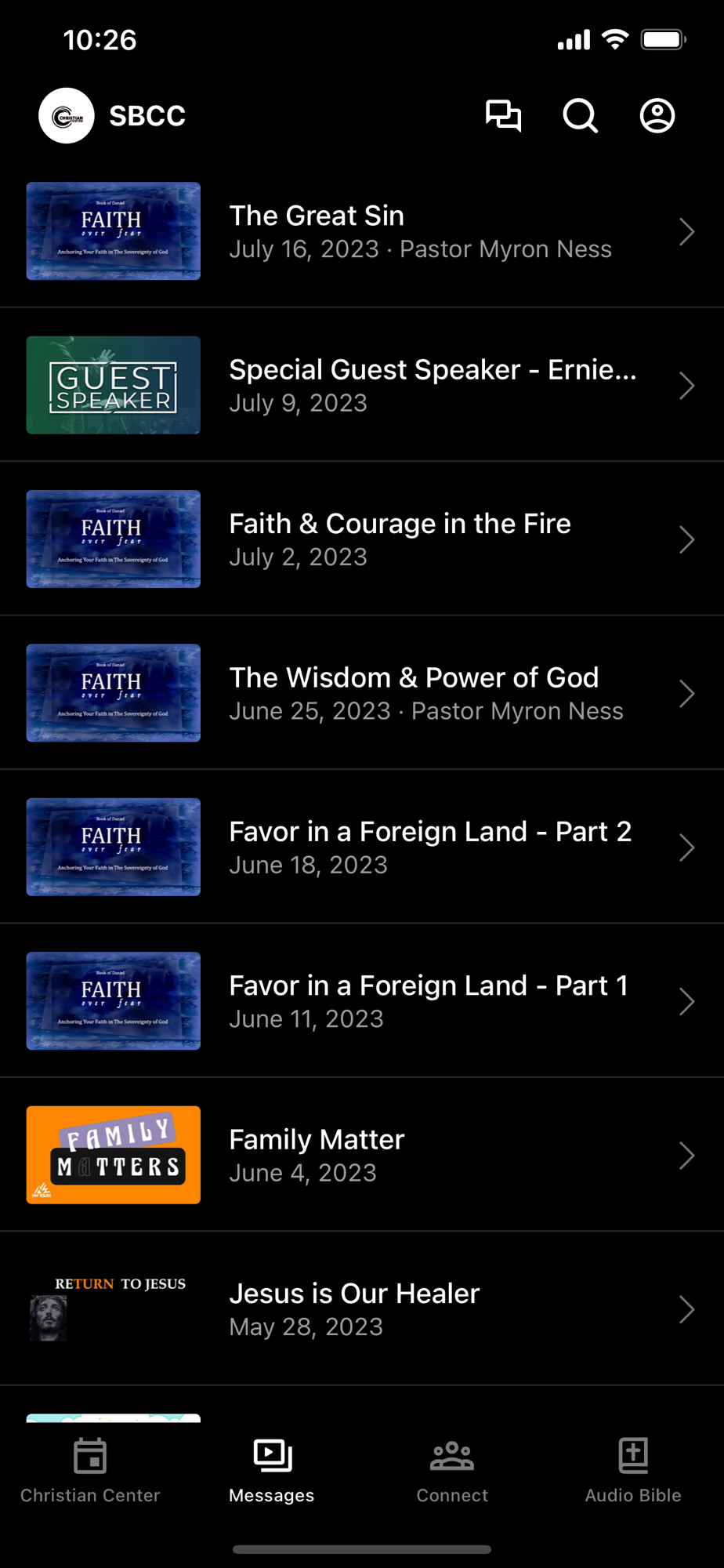Screen dimensions: 724x1568
Task: Switch to the Audio Bible tab
Action: (x=633, y=1470)
